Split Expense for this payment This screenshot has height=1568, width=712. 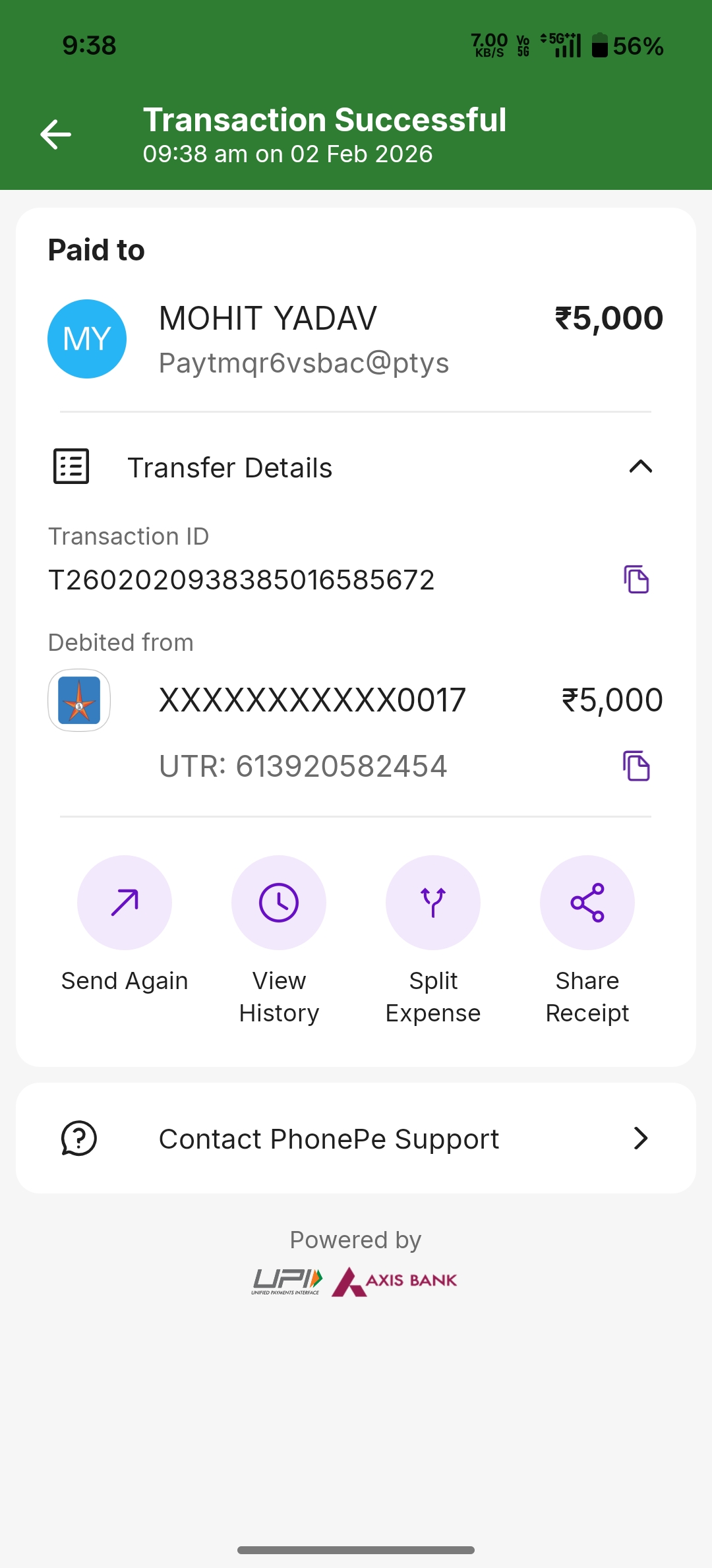coord(433,903)
